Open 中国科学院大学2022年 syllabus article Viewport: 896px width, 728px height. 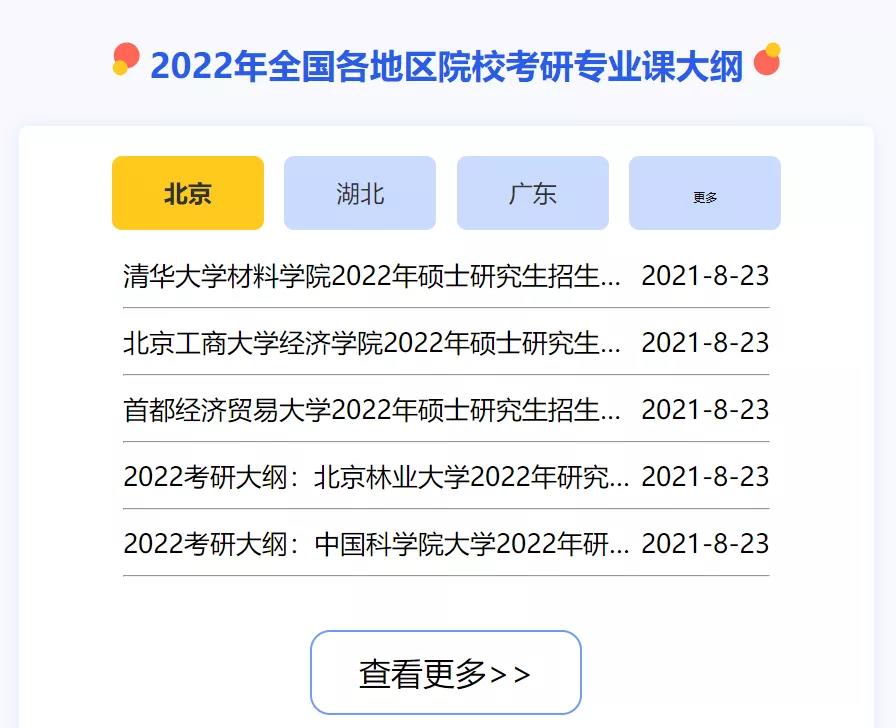pyautogui.click(x=376, y=544)
